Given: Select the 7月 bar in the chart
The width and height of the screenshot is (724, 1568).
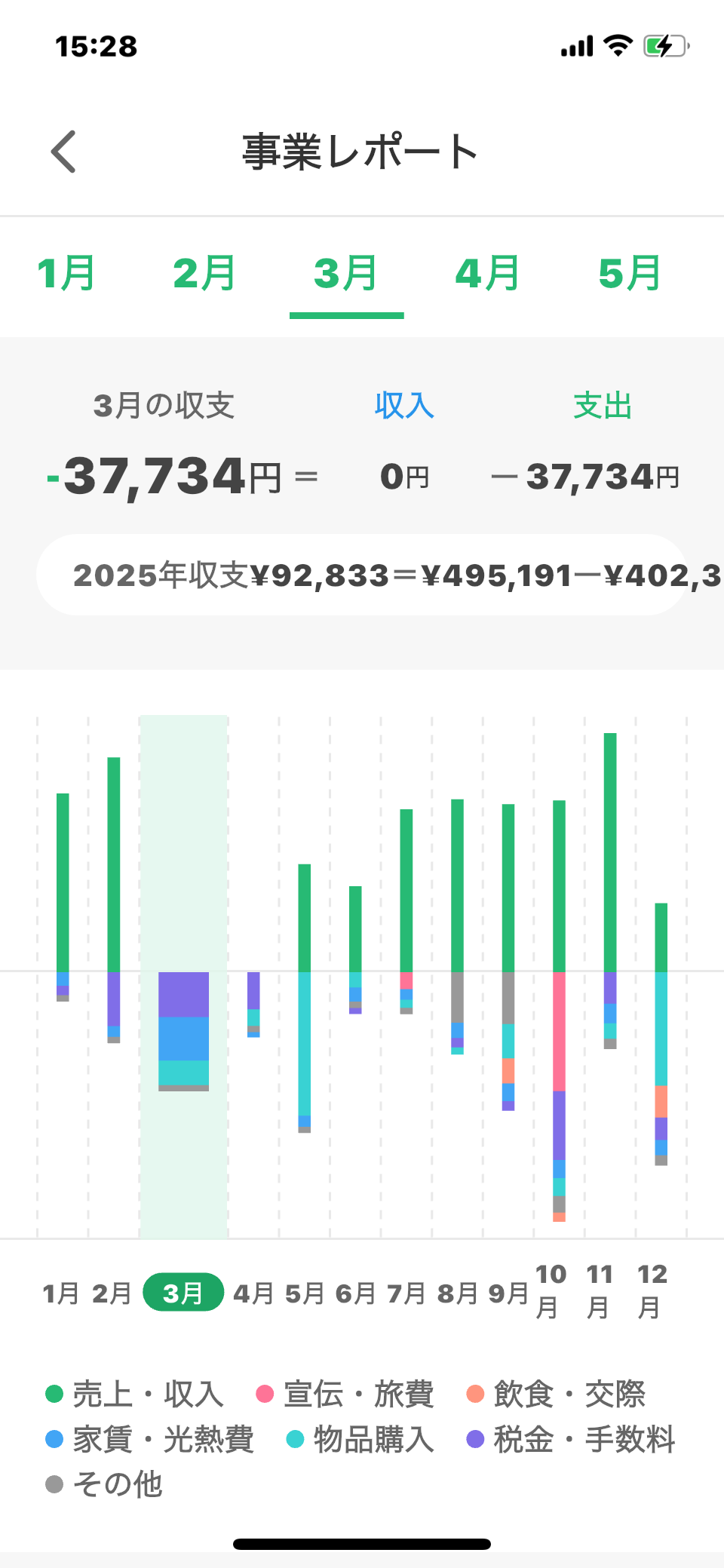Looking at the screenshot, I should (x=406, y=905).
